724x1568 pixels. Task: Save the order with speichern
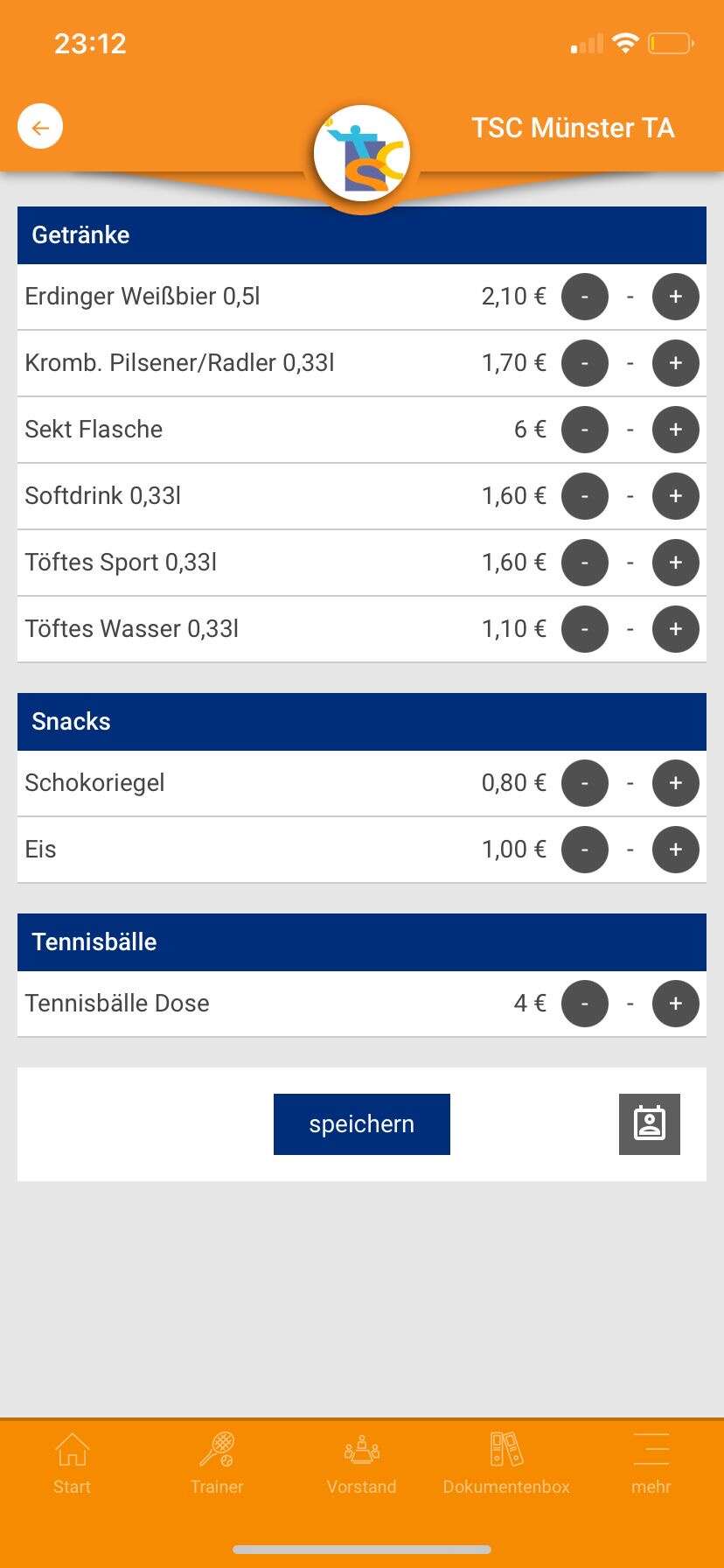coord(361,1124)
